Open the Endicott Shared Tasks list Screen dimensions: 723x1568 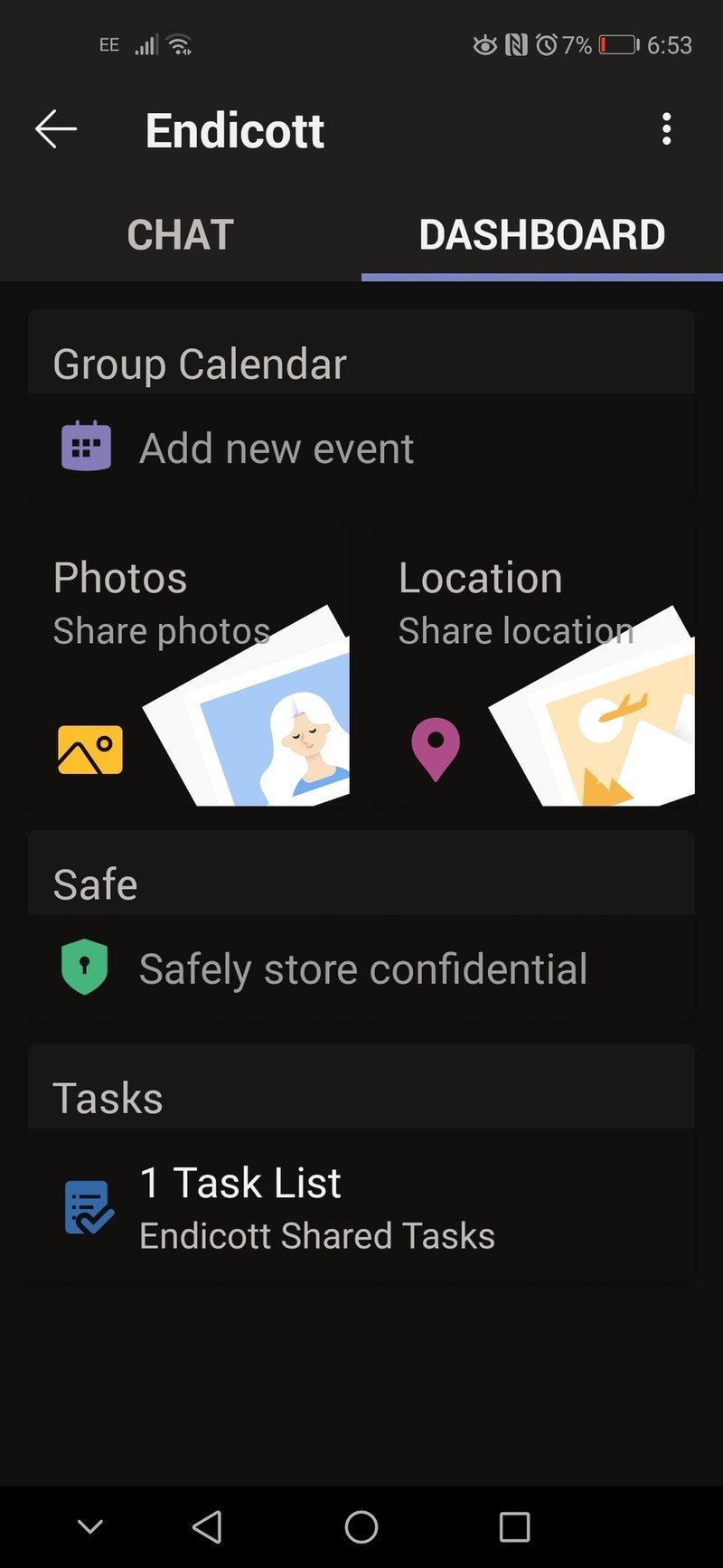click(x=316, y=1207)
